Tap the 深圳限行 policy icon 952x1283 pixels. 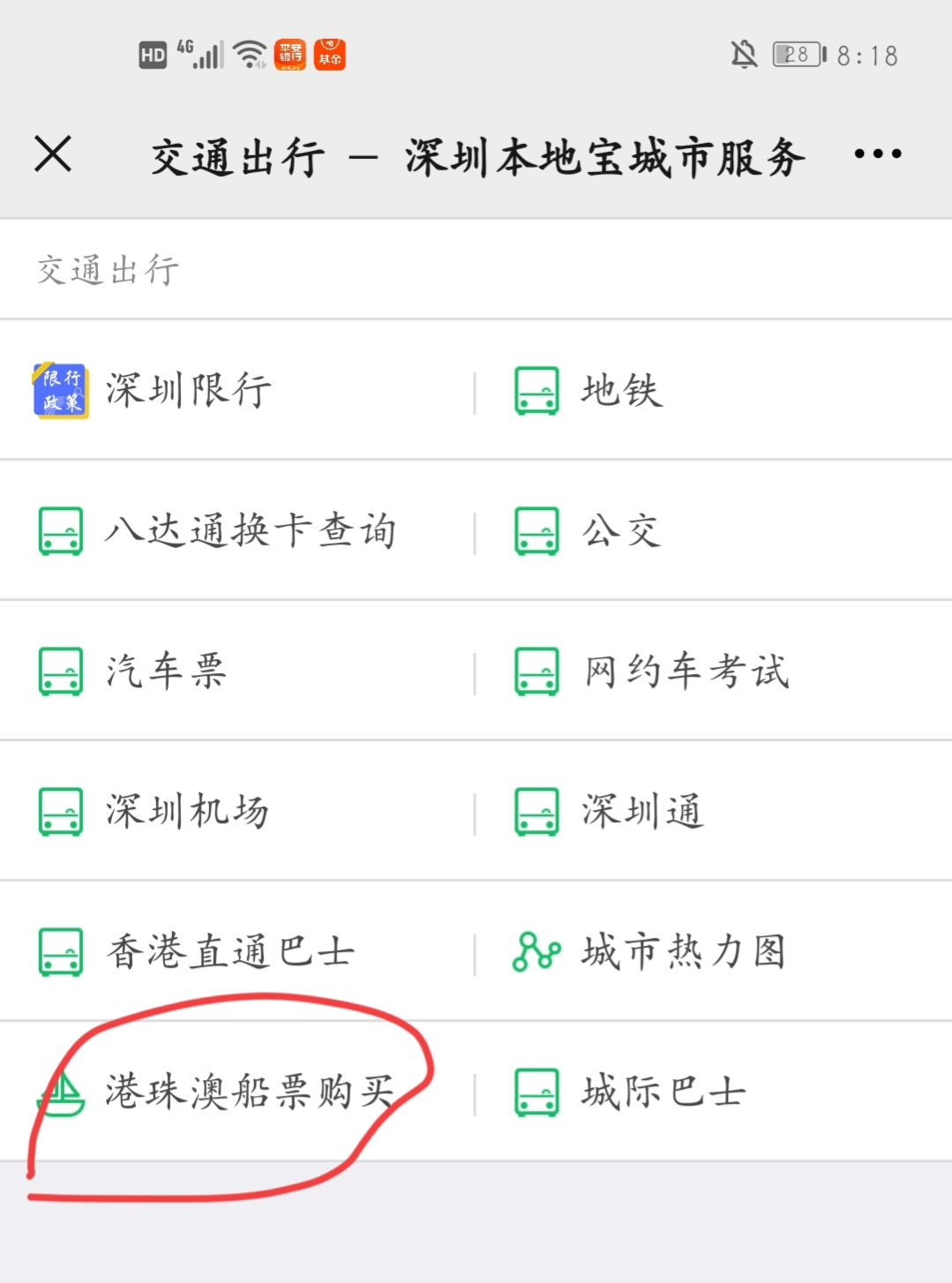tap(58, 388)
